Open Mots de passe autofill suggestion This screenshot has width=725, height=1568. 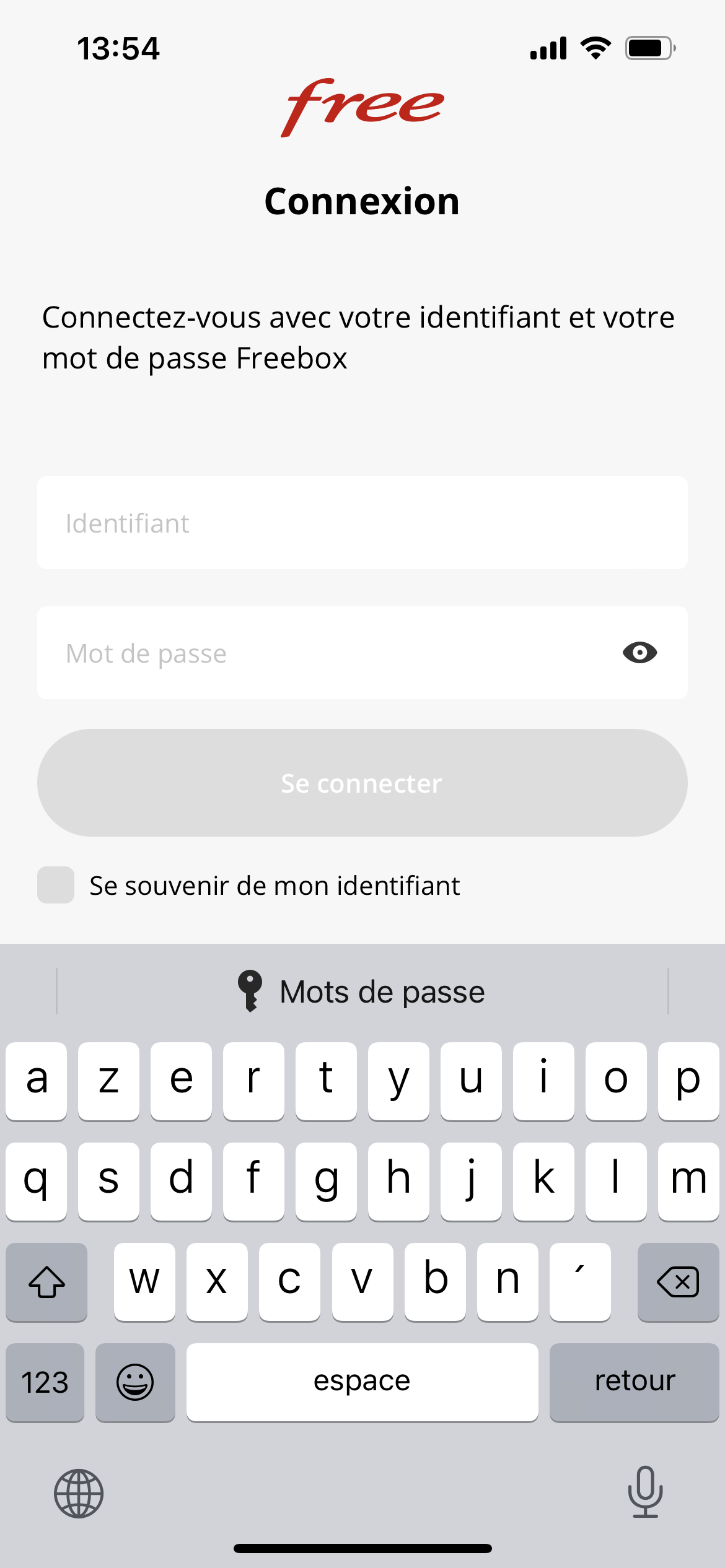click(362, 991)
